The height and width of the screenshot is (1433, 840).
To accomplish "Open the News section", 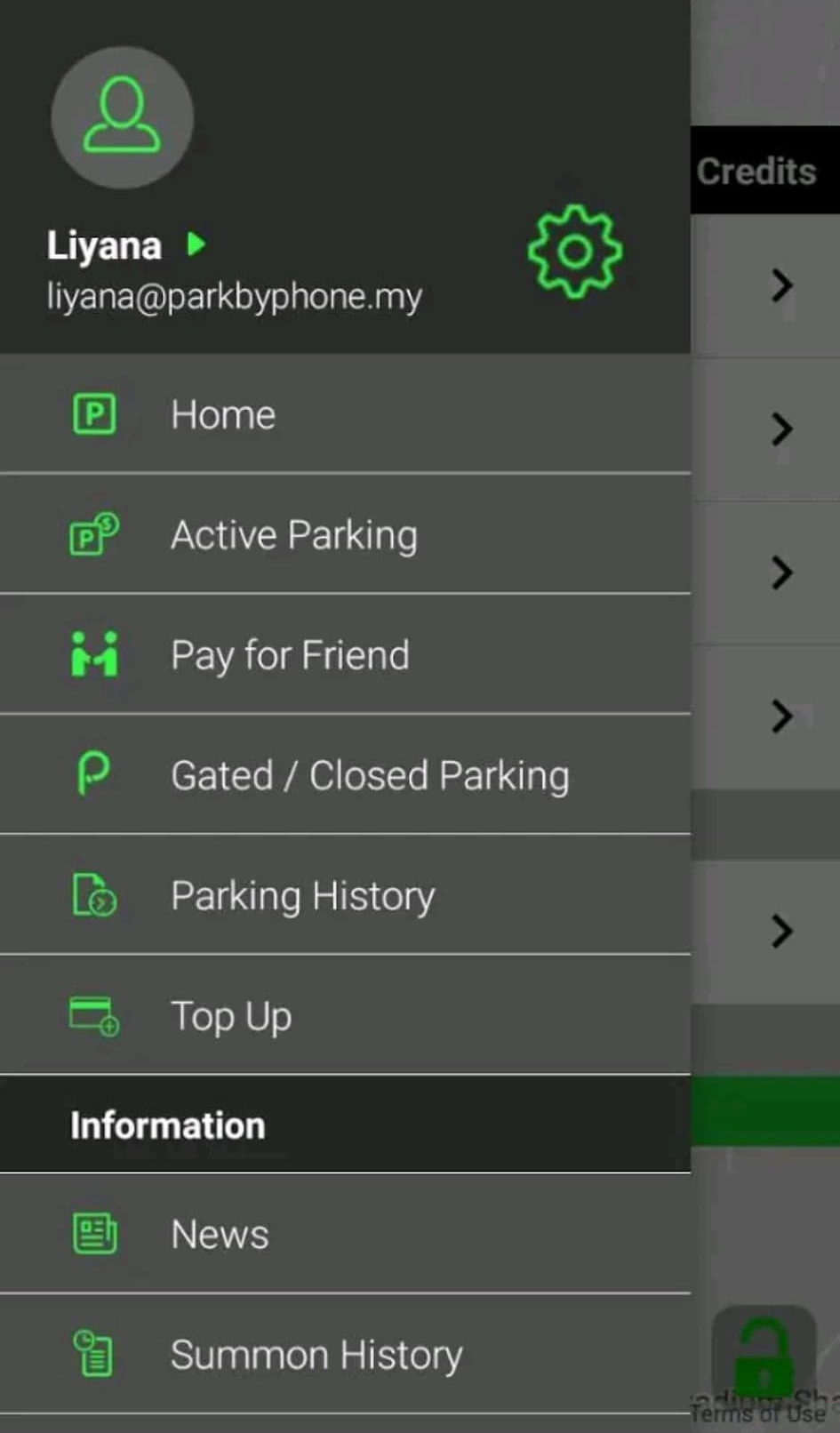I will coord(345,1234).
